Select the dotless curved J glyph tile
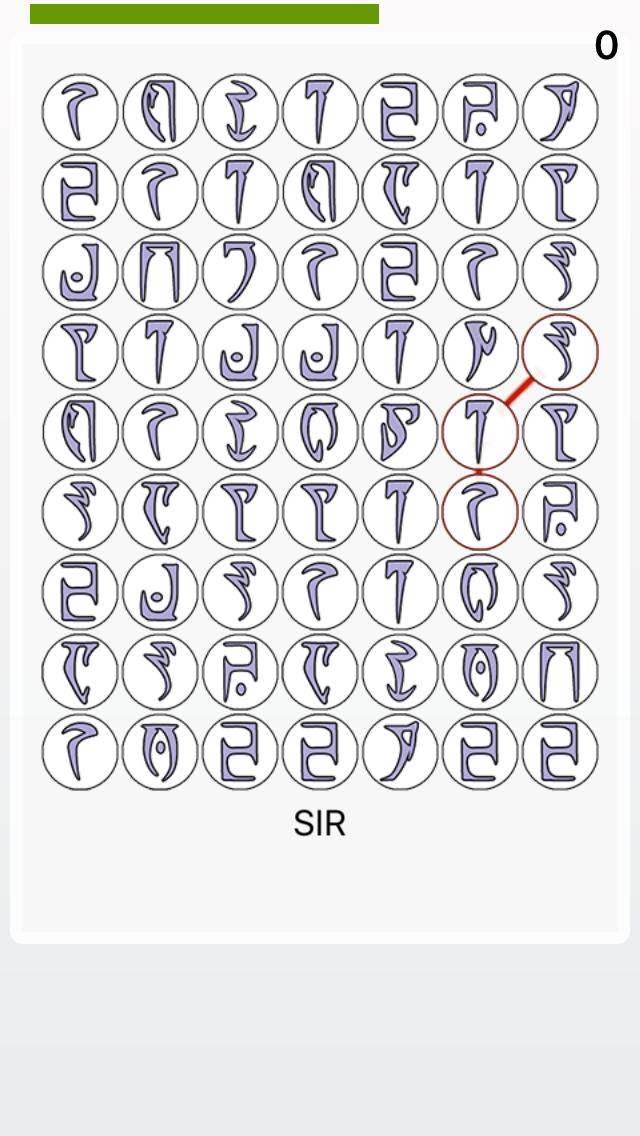 point(240,271)
